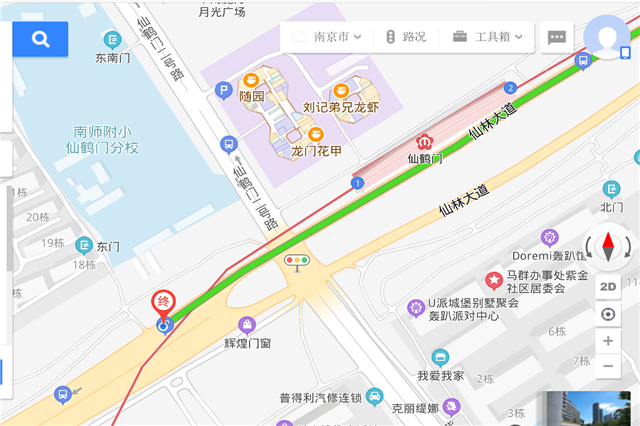Open the messages chat bubble icon

tap(557, 37)
